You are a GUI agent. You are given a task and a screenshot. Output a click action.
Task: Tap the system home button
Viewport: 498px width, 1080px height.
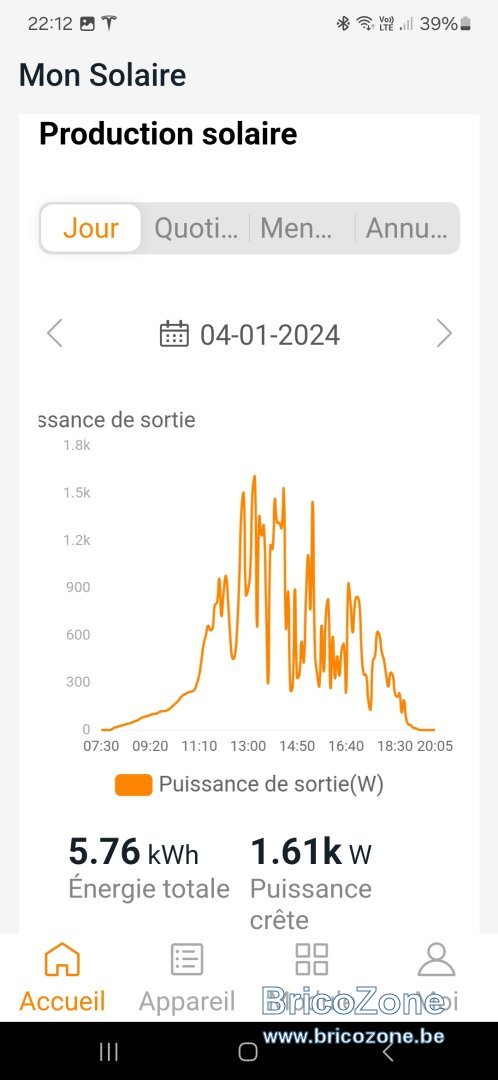pyautogui.click(x=248, y=1052)
